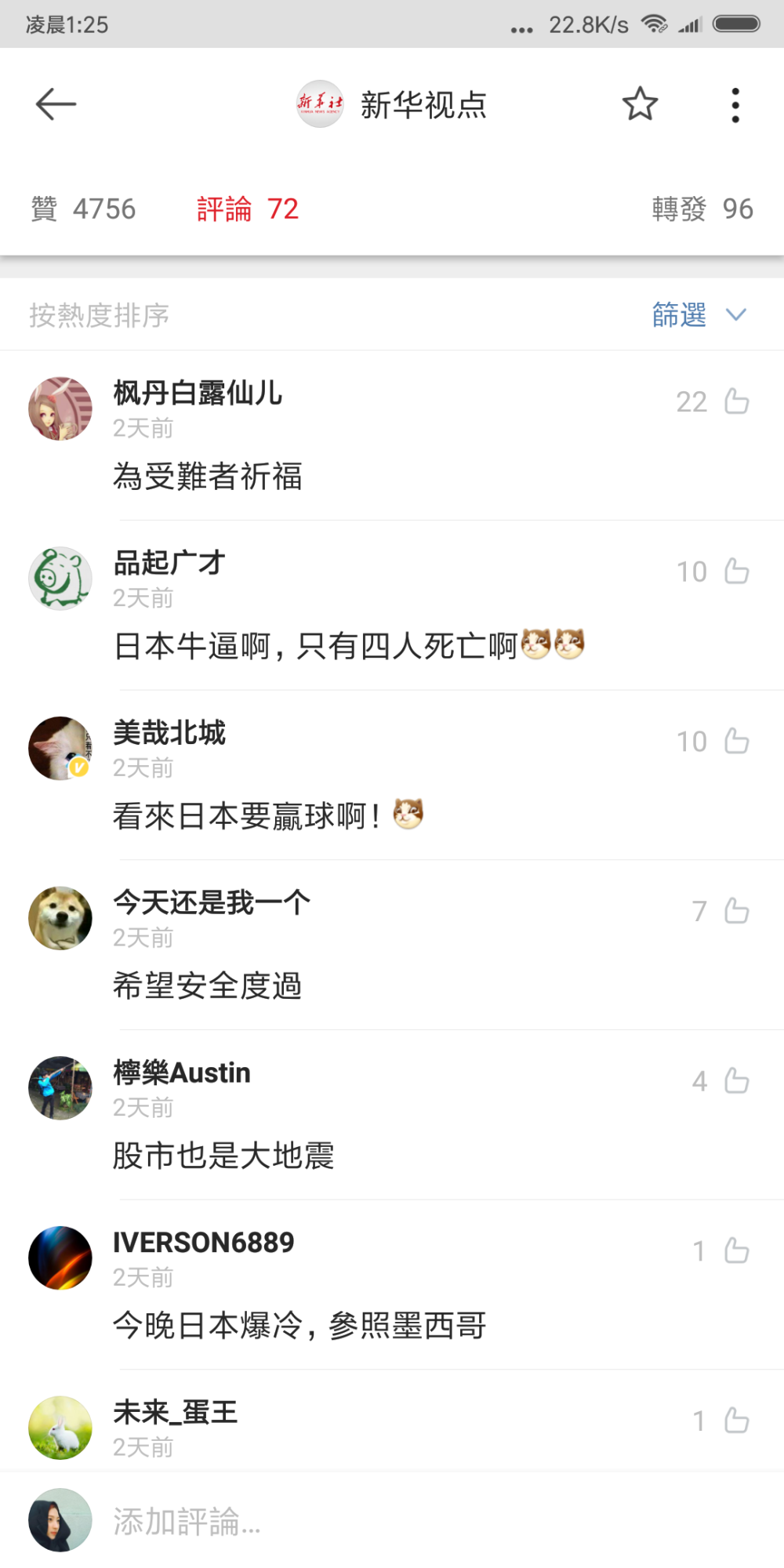Image resolution: width=784 pixels, height=1568 pixels.
Task: Switch to the 轉發 96 tab
Action: click(x=702, y=209)
